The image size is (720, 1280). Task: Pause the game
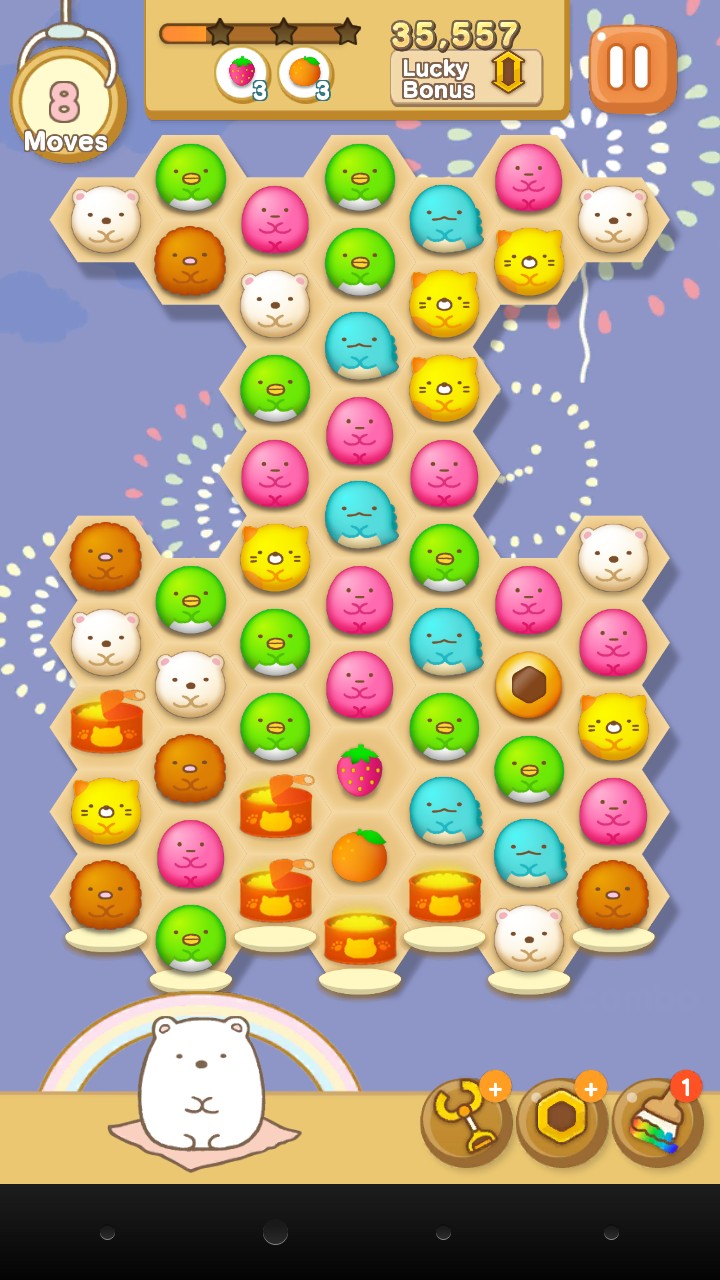tap(631, 67)
